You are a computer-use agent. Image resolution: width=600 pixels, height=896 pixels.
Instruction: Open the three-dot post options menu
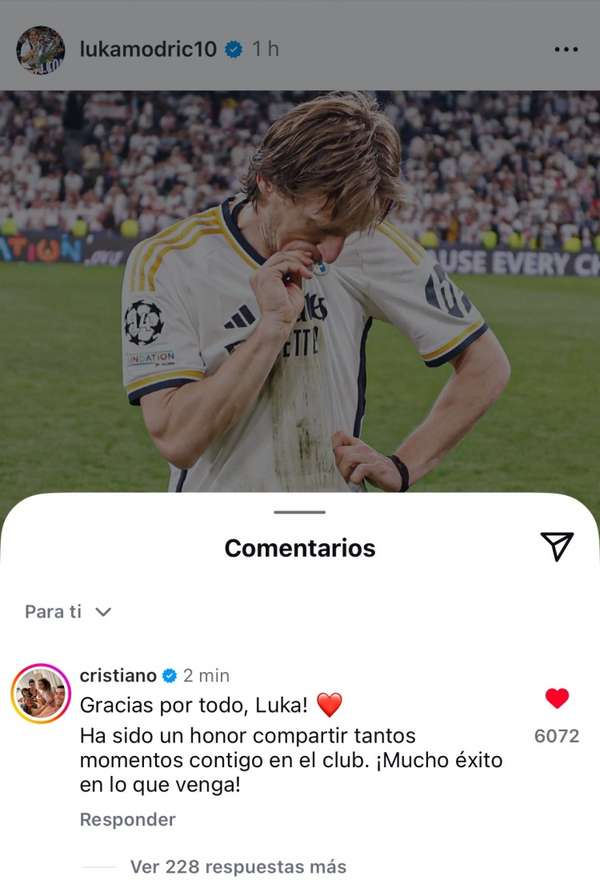tap(565, 49)
